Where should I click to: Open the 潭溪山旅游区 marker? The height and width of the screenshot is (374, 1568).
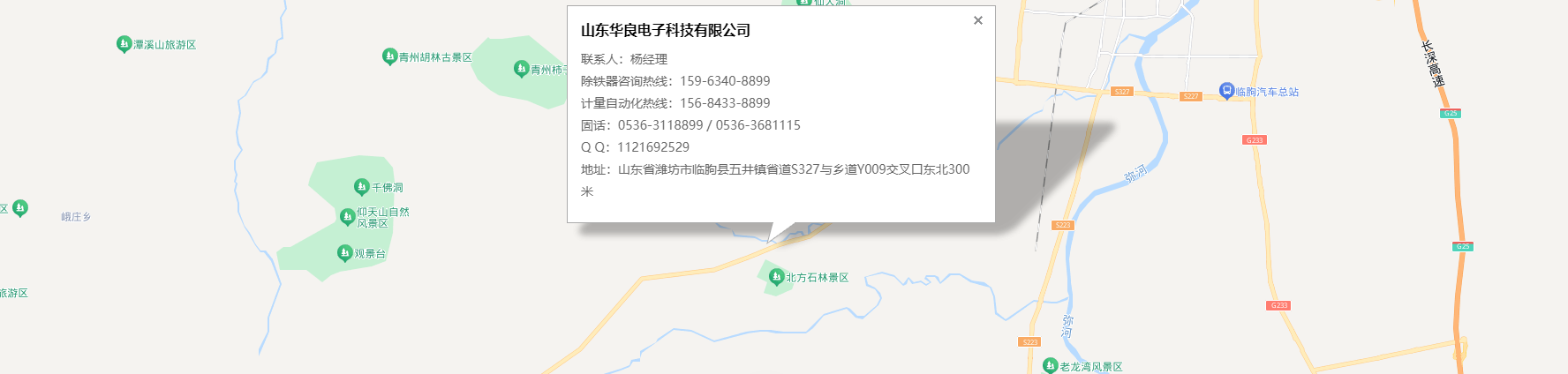pyautogui.click(x=124, y=43)
